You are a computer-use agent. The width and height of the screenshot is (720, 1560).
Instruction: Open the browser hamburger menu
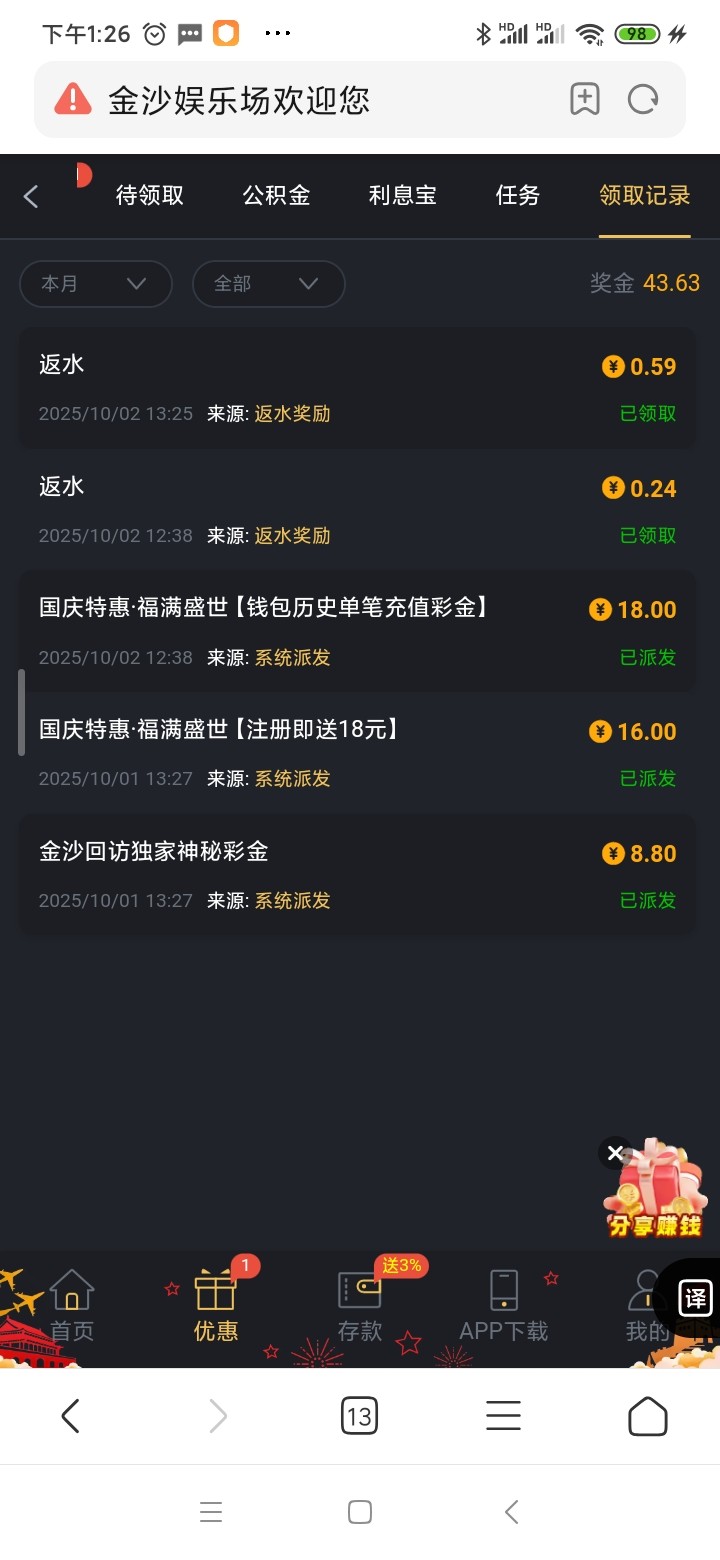(x=503, y=1416)
